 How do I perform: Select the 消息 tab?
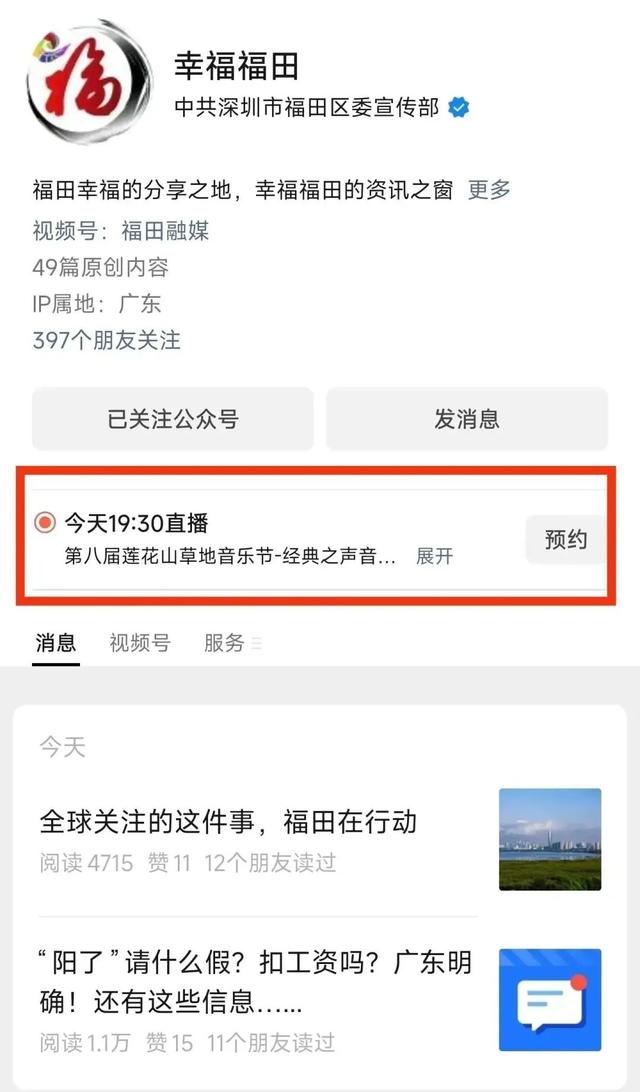56,642
